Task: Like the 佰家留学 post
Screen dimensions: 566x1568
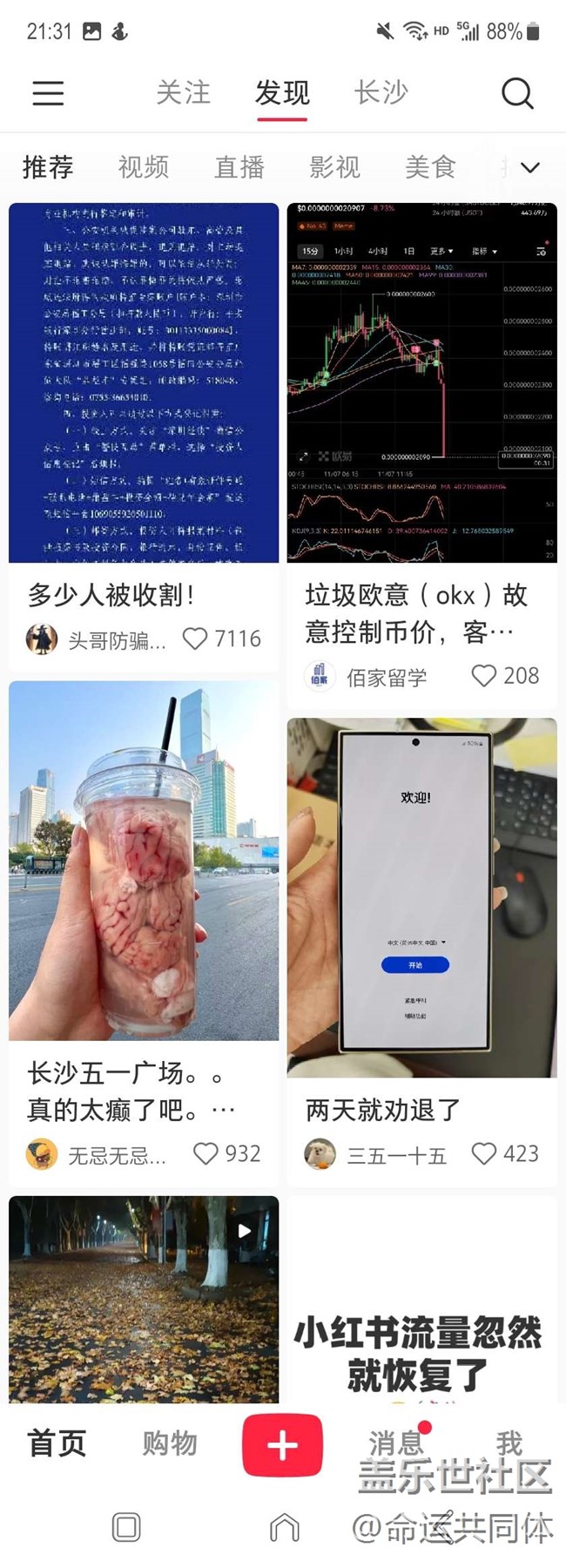Action: (x=483, y=676)
